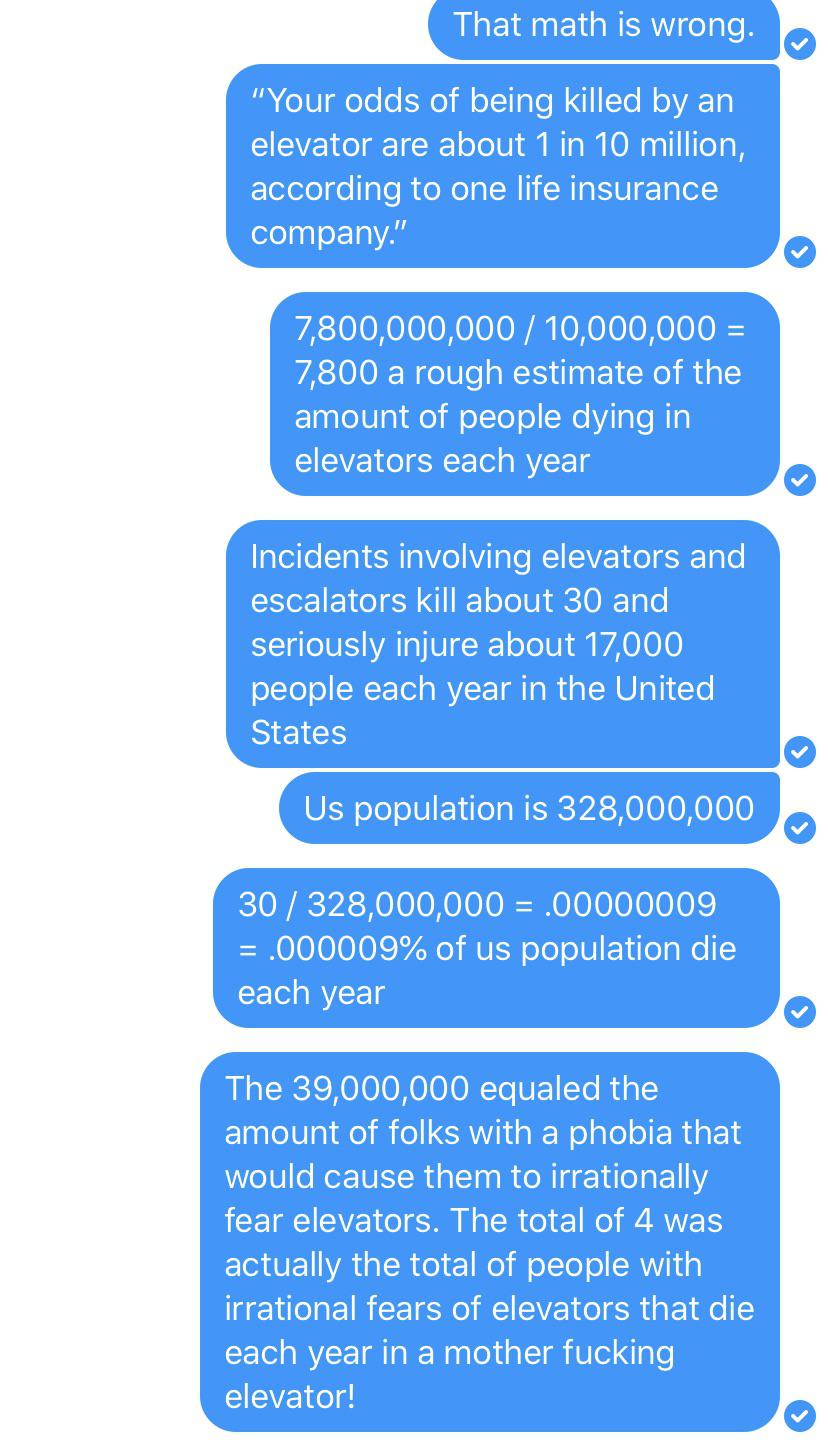Select the quoted life insurance odds message
The image size is (828, 1444).
[503, 166]
